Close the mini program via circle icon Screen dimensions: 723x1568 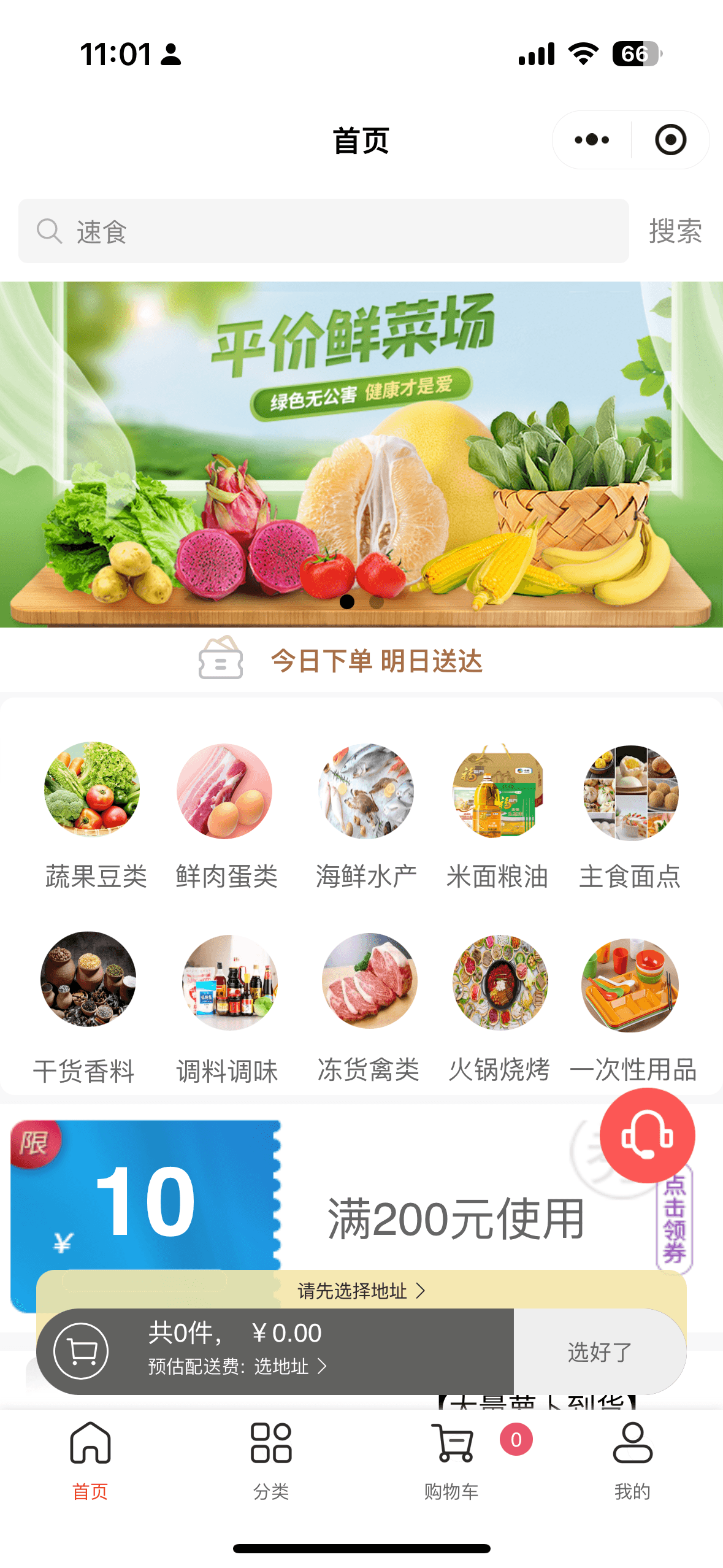coord(670,140)
